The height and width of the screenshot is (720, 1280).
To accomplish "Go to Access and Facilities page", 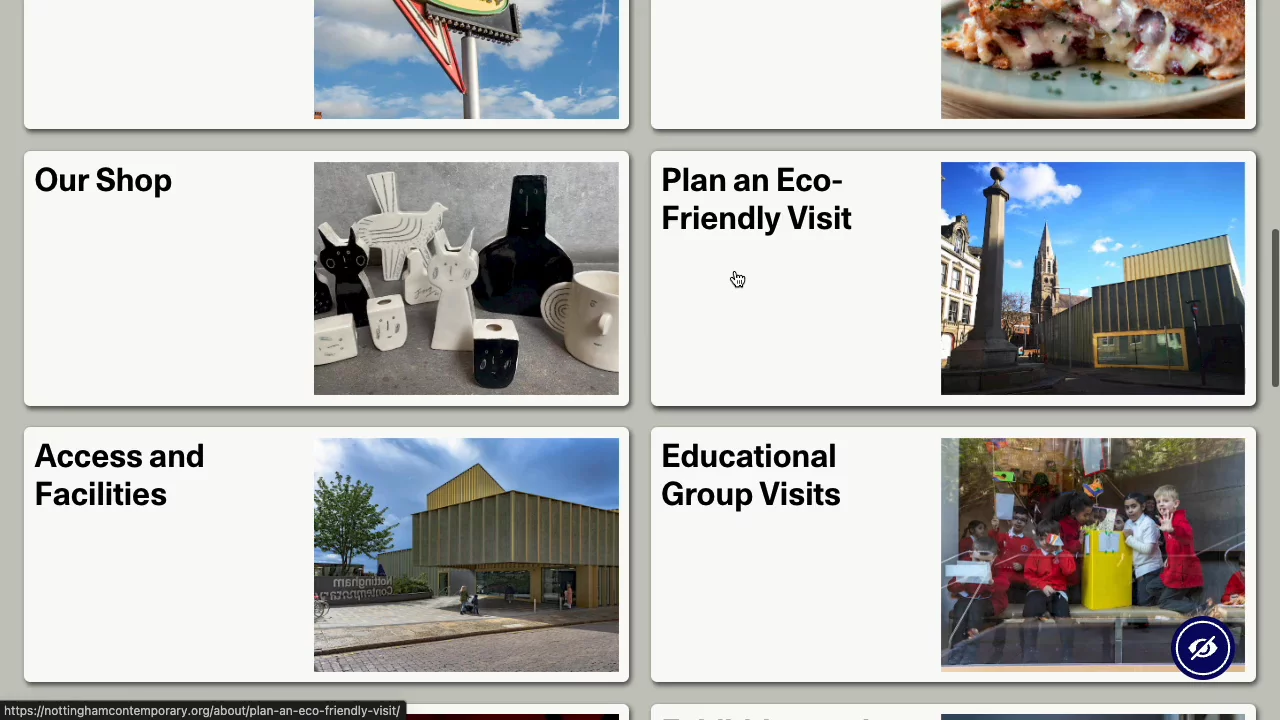I will coord(119,475).
